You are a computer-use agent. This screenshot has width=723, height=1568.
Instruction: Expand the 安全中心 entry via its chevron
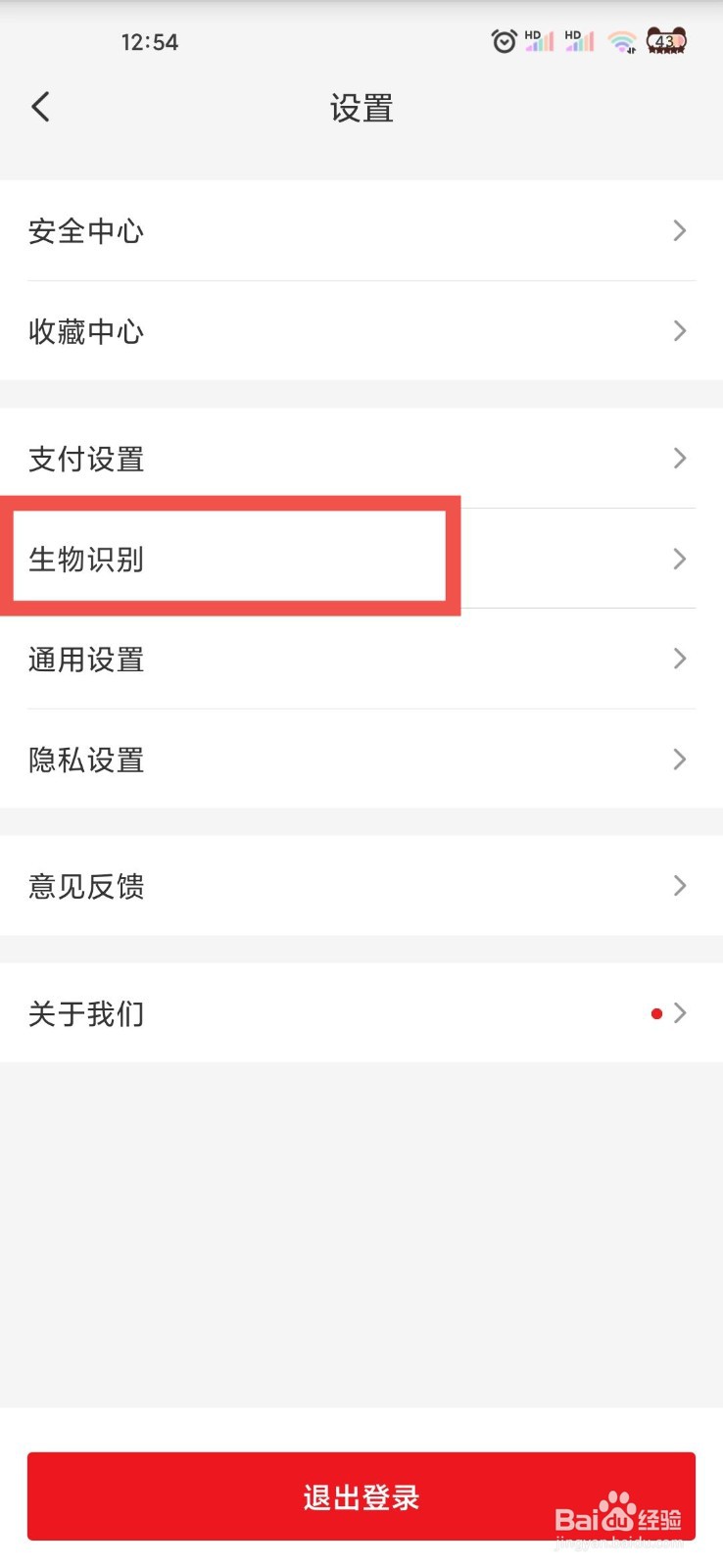(x=679, y=231)
